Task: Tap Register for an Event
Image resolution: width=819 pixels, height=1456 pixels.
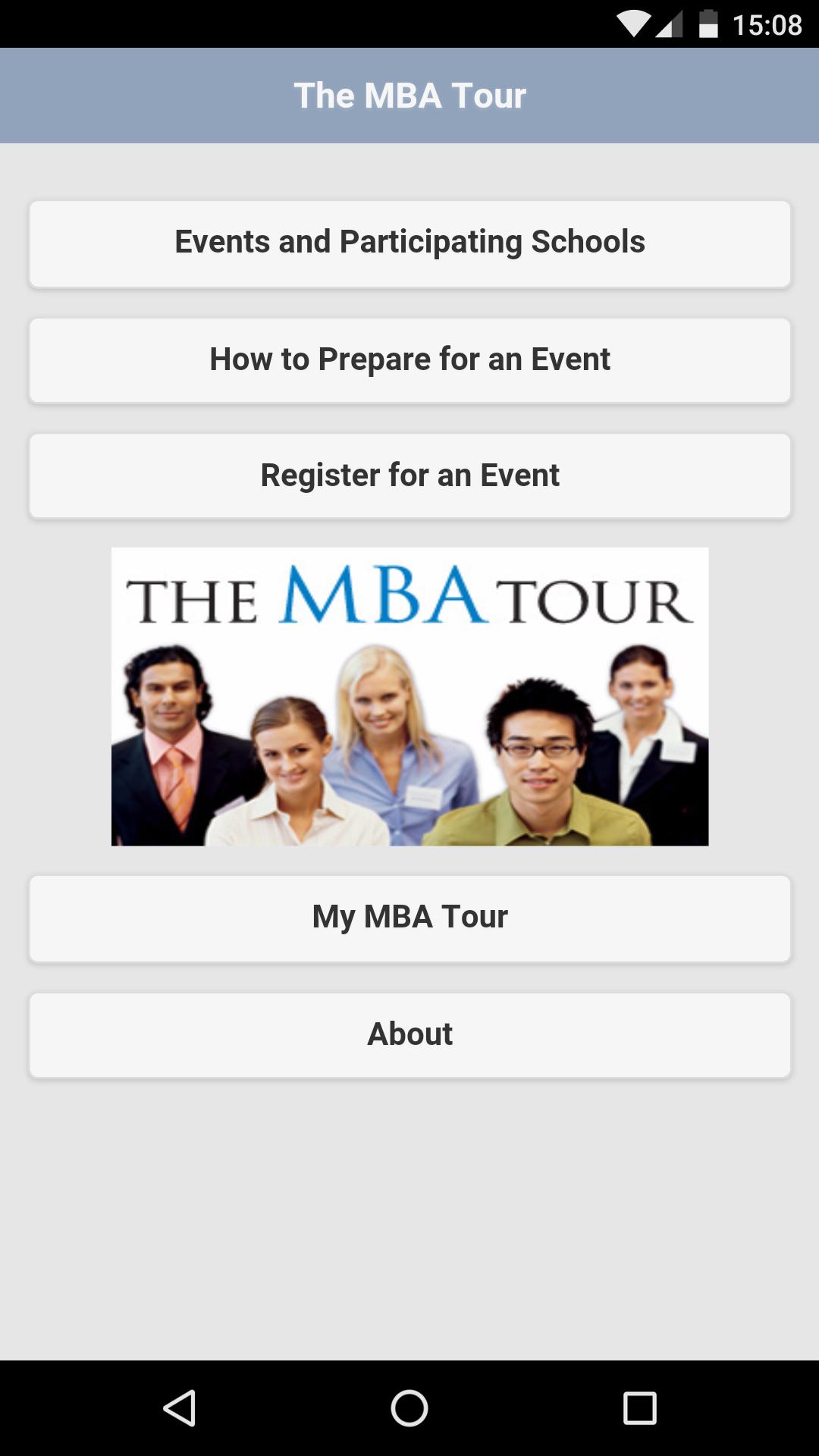Action: click(x=409, y=476)
